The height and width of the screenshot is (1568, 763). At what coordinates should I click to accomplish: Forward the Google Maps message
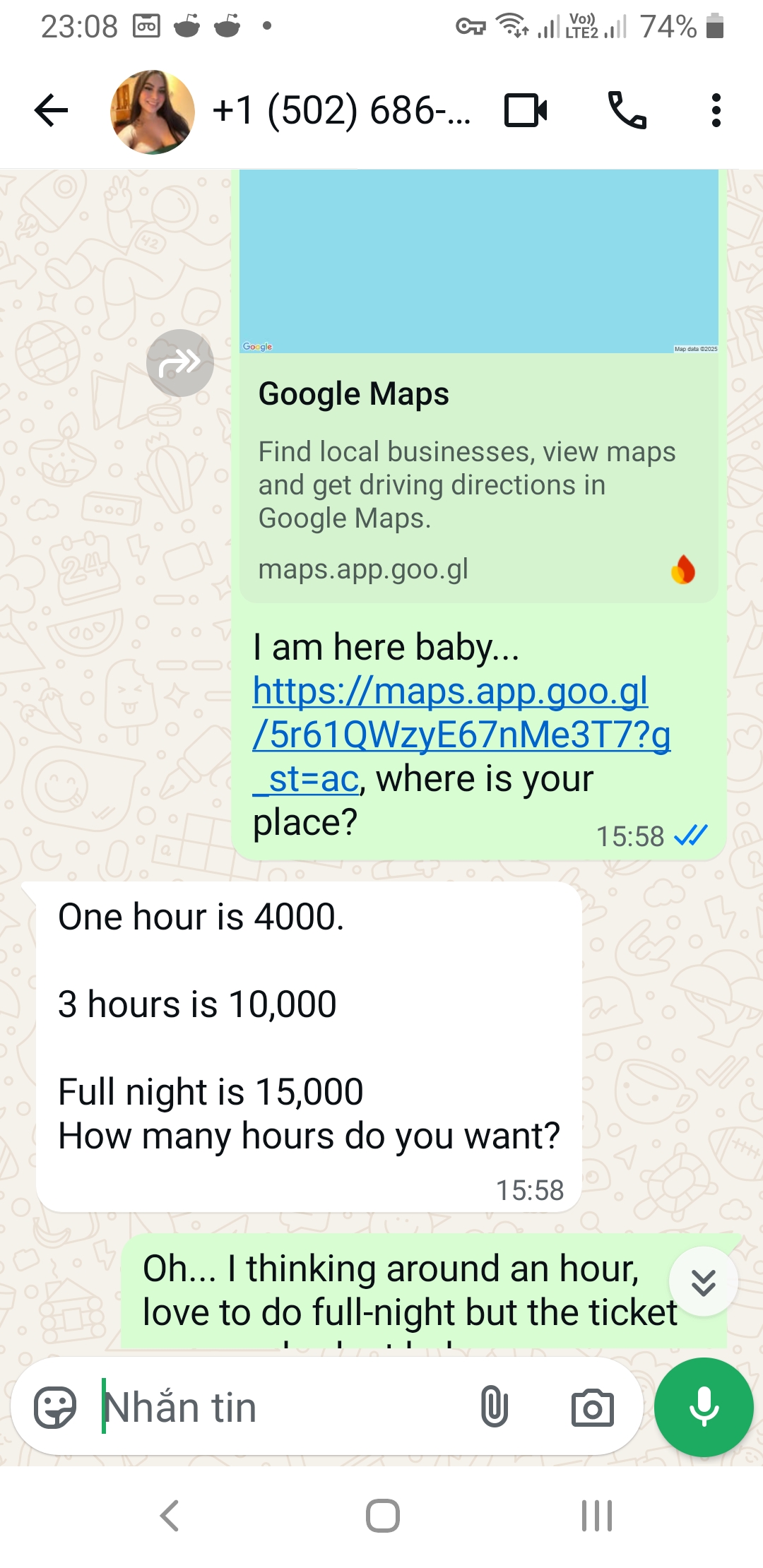179,363
